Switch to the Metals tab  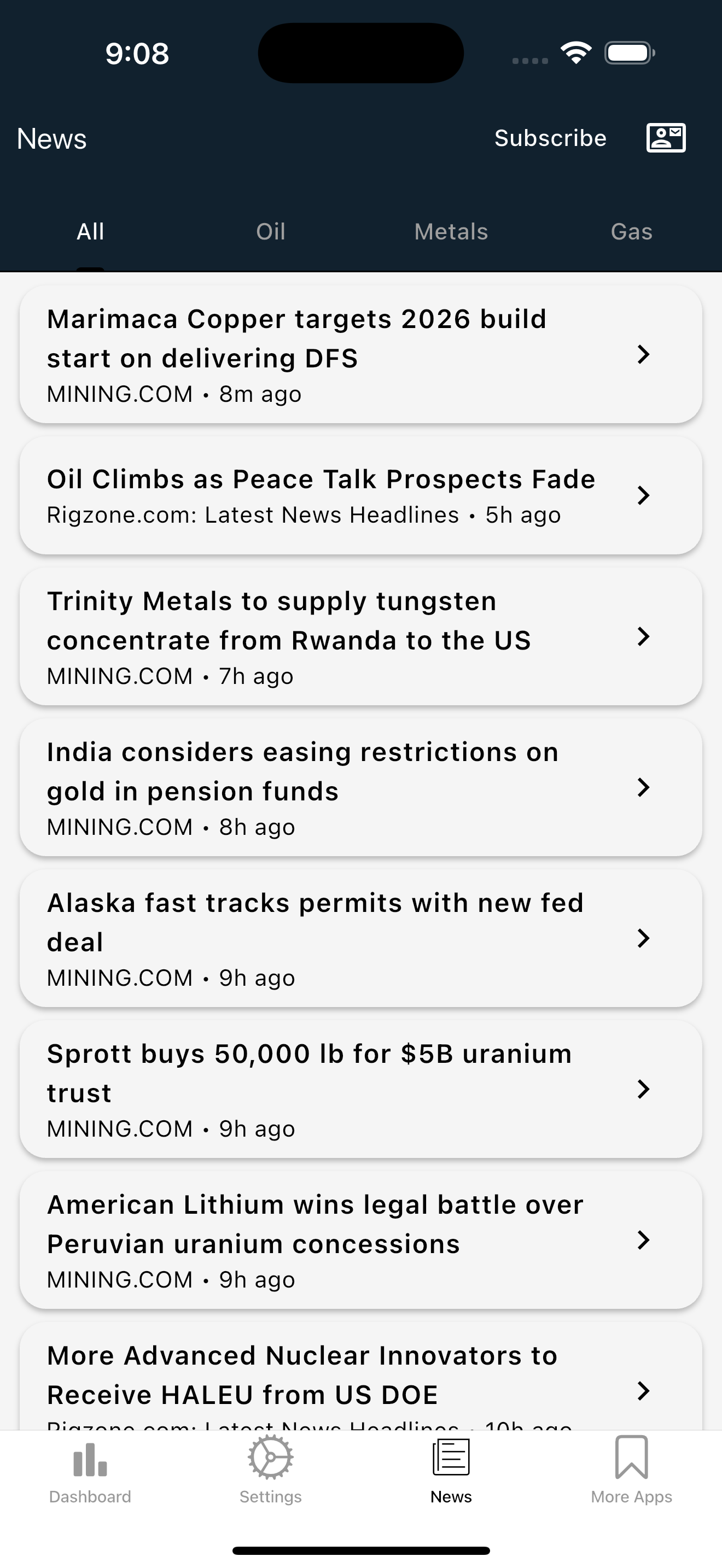[x=451, y=232]
